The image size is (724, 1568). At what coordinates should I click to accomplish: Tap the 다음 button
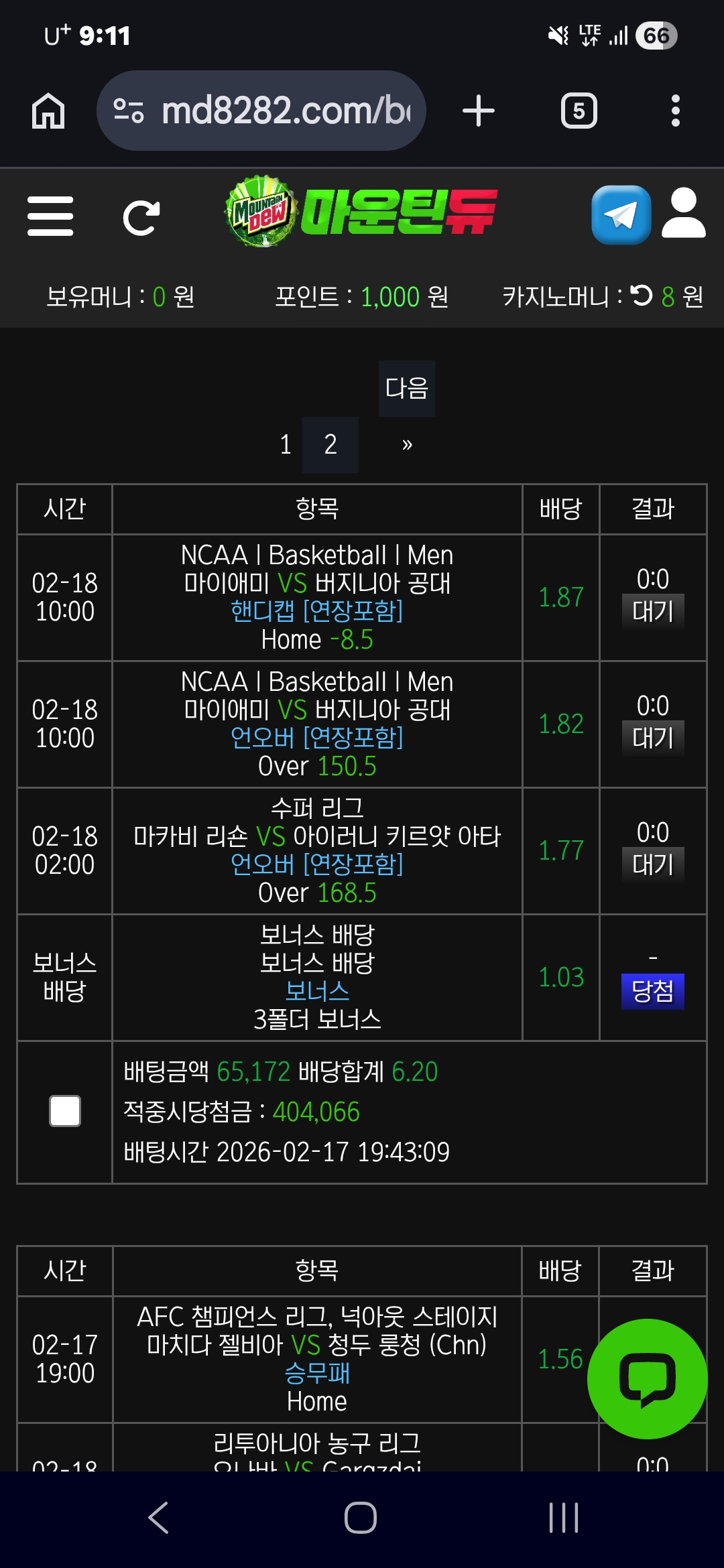point(406,389)
